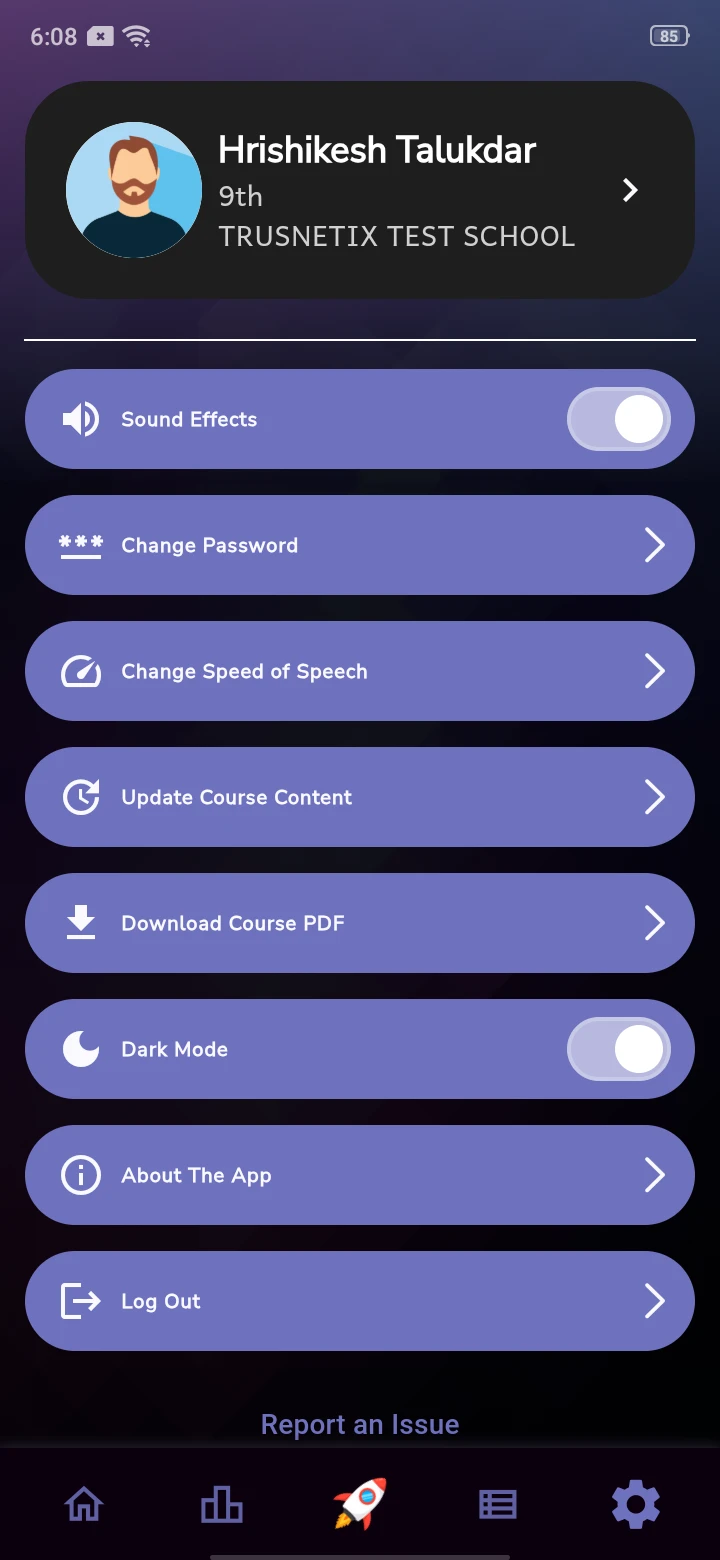This screenshot has height=1560, width=720.
Task: Select the settings gear tab
Action: coord(636,1504)
